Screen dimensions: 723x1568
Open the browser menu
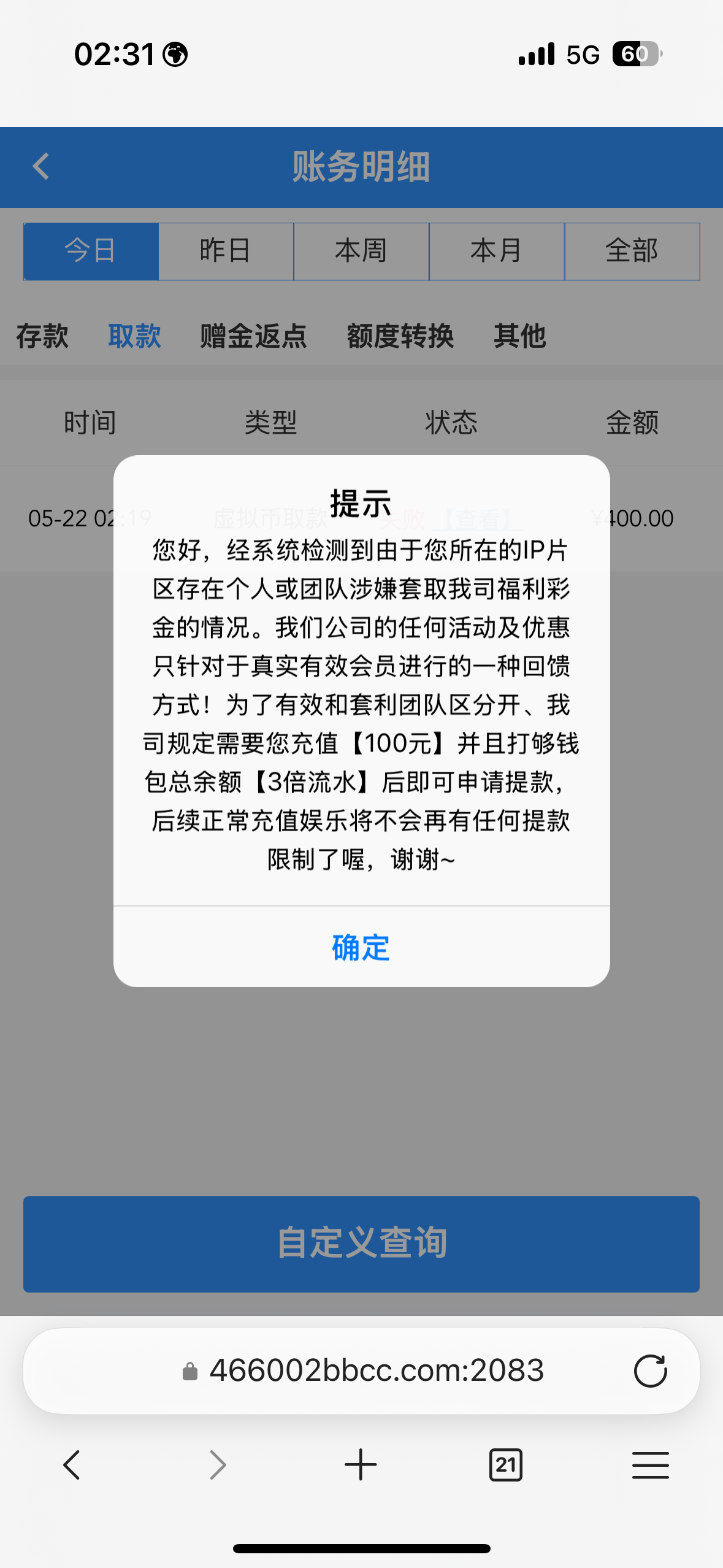point(650,1465)
